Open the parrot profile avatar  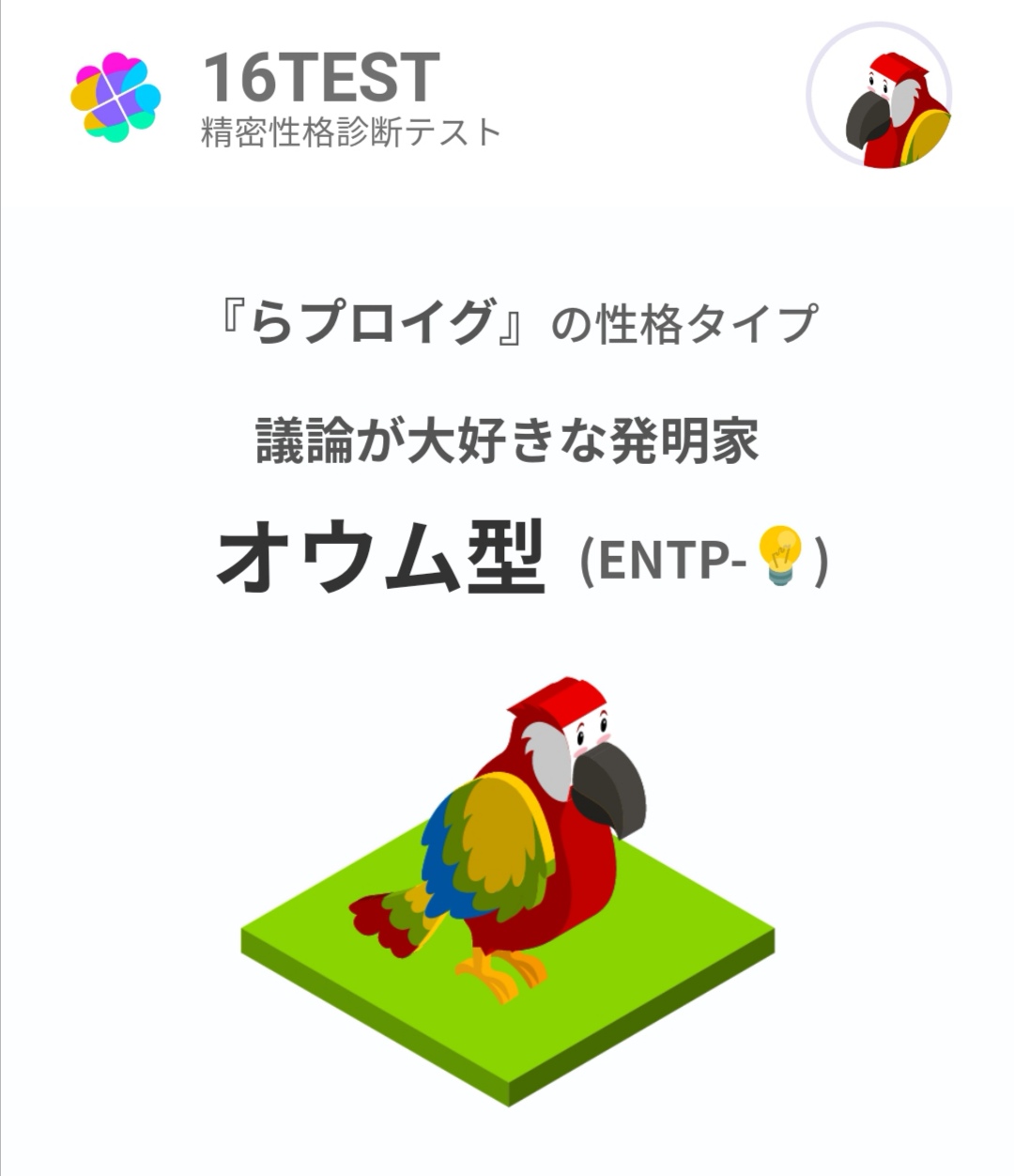click(x=880, y=96)
